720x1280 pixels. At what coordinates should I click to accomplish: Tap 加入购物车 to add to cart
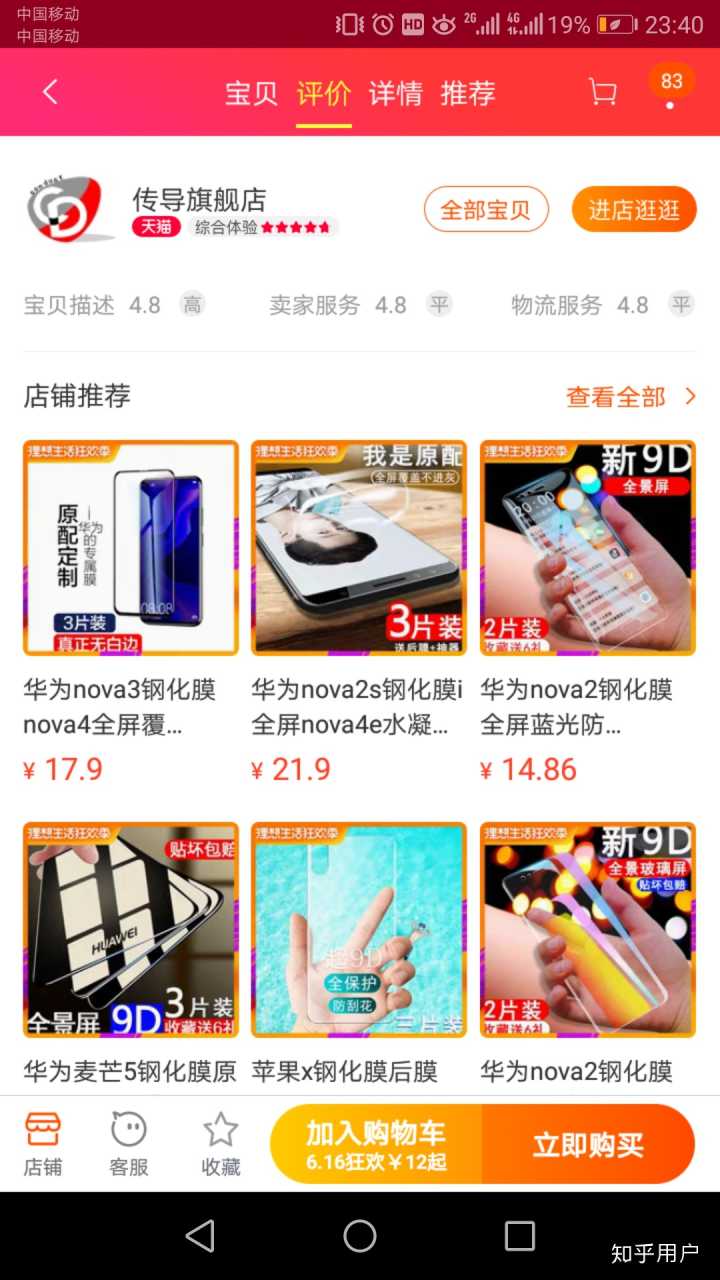coord(376,1144)
